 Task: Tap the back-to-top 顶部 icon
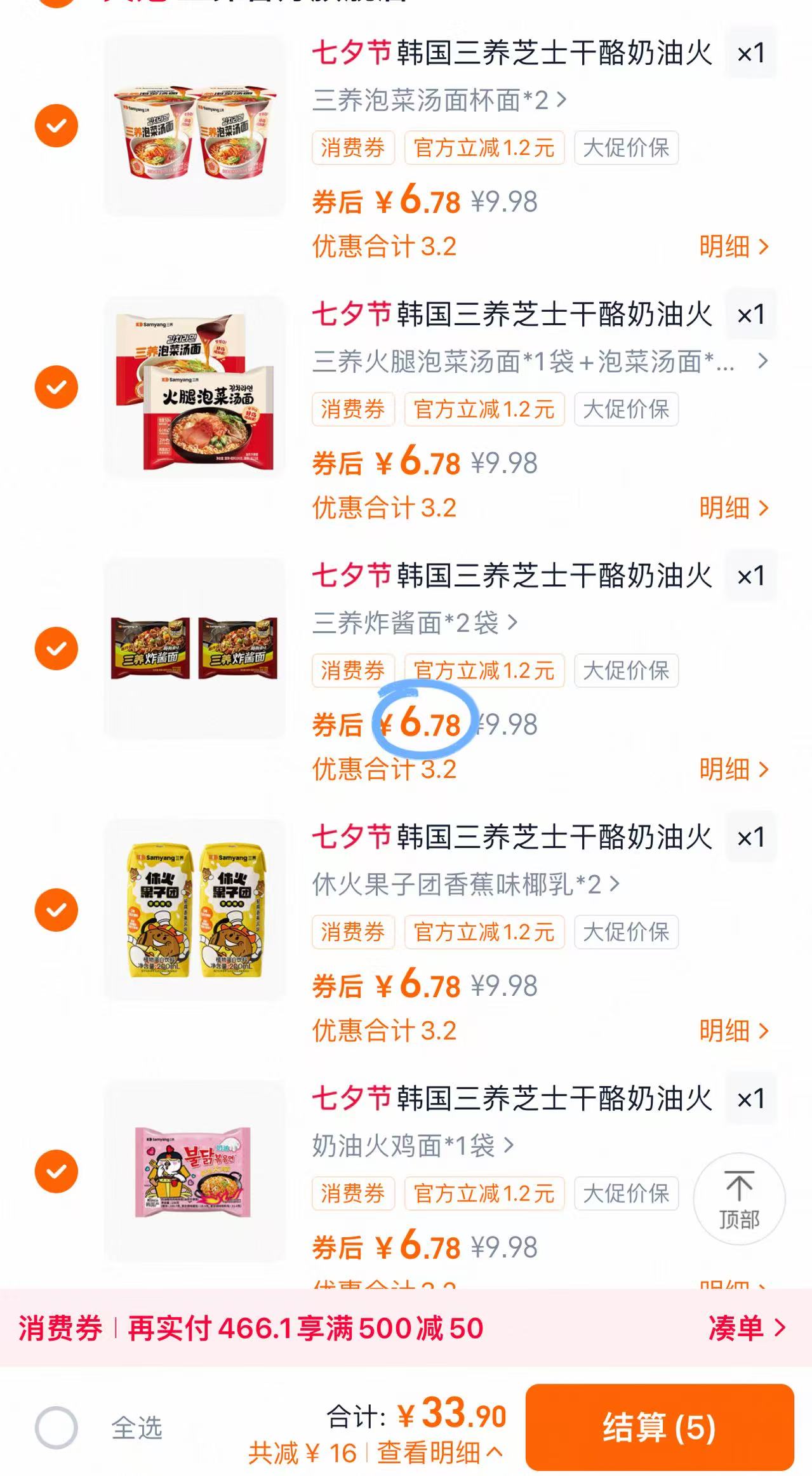[738, 1198]
